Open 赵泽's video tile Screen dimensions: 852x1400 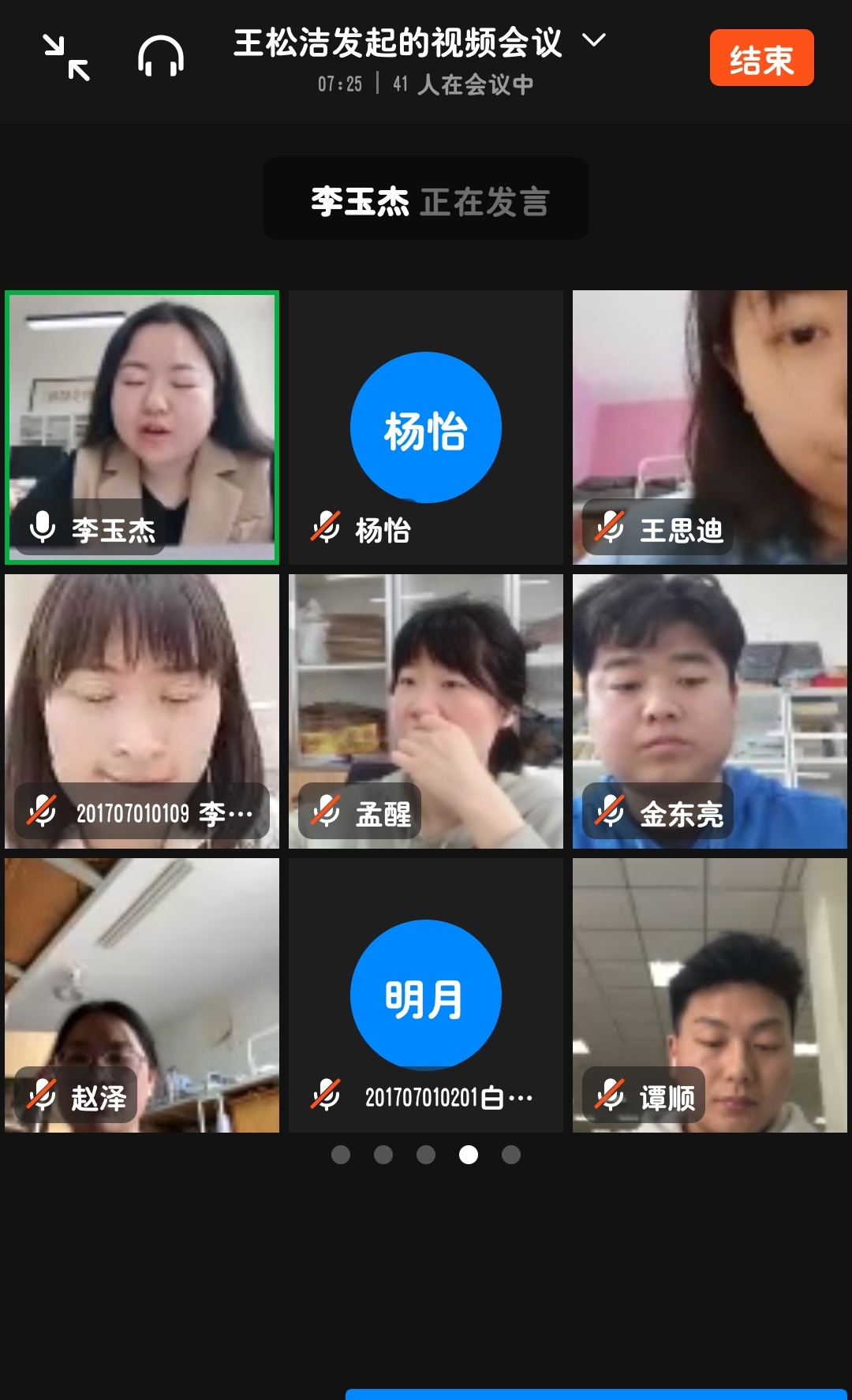pos(142,995)
